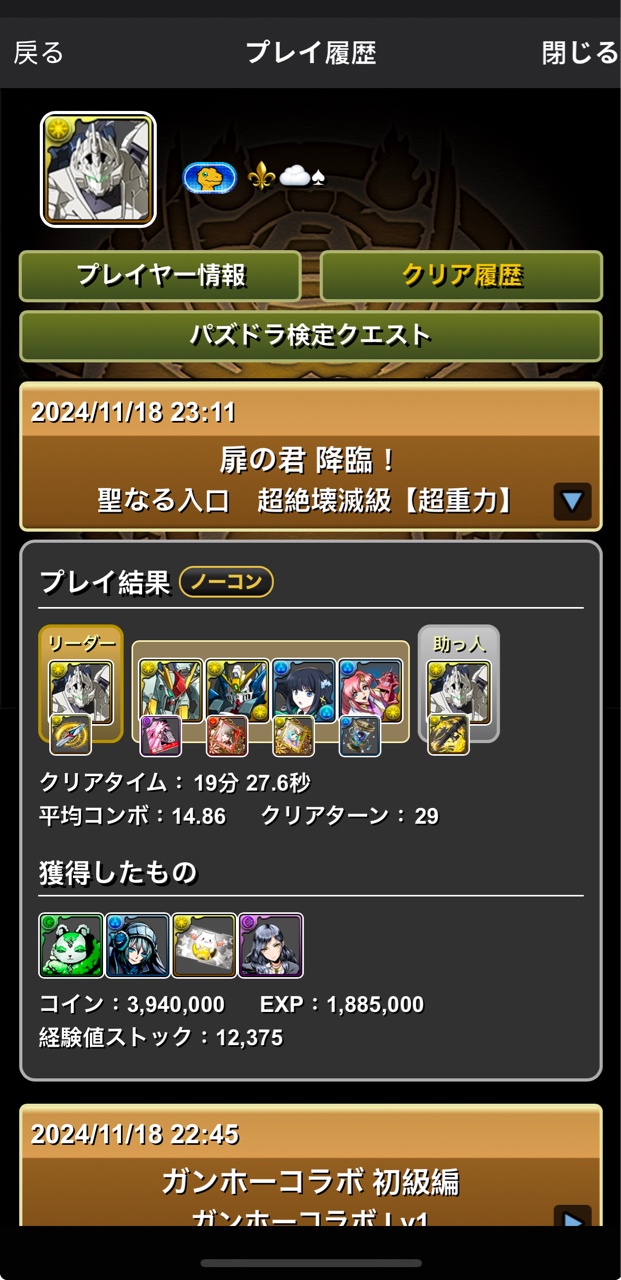Open パズドラ検定クエスト
The height and width of the screenshot is (1280, 621).
click(310, 336)
